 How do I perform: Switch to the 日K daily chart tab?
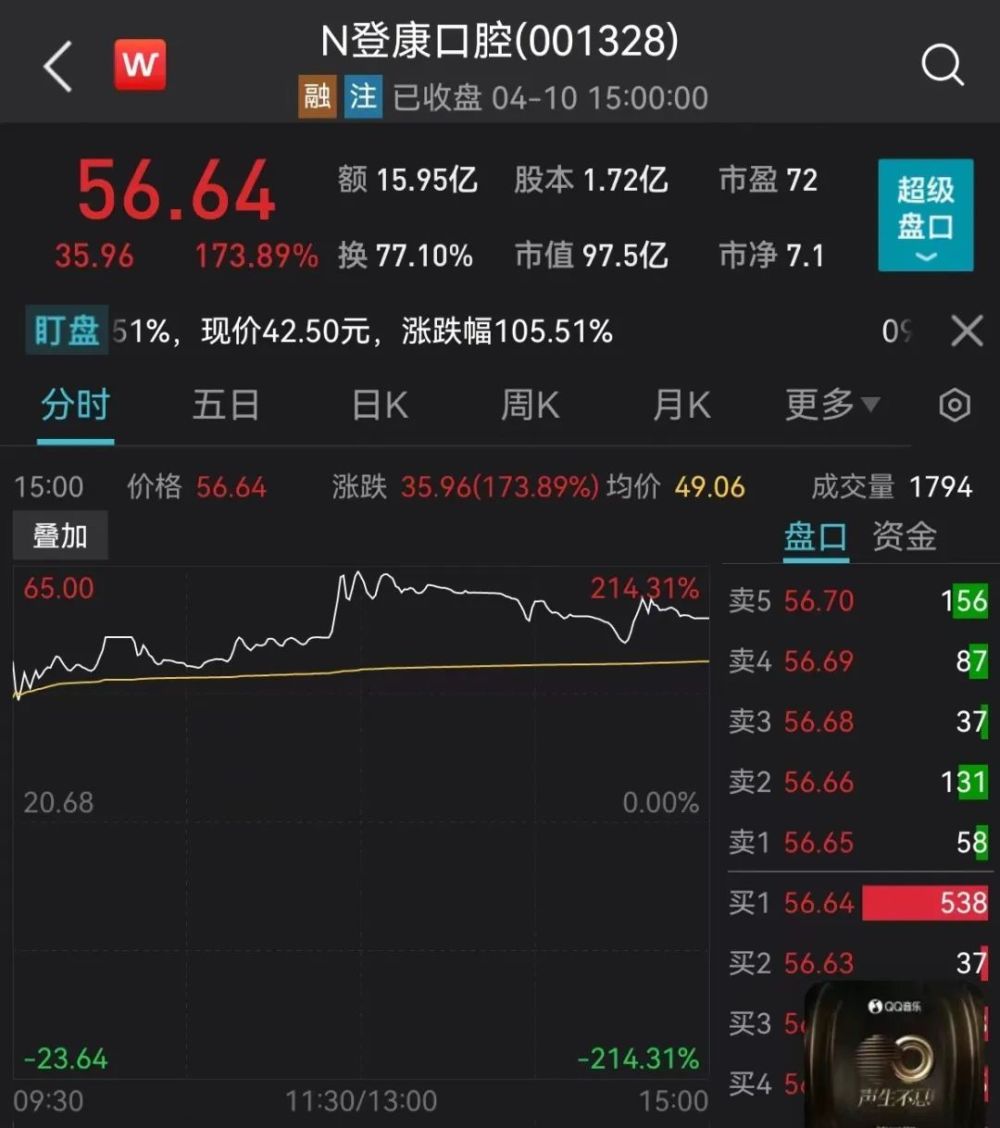[377, 405]
